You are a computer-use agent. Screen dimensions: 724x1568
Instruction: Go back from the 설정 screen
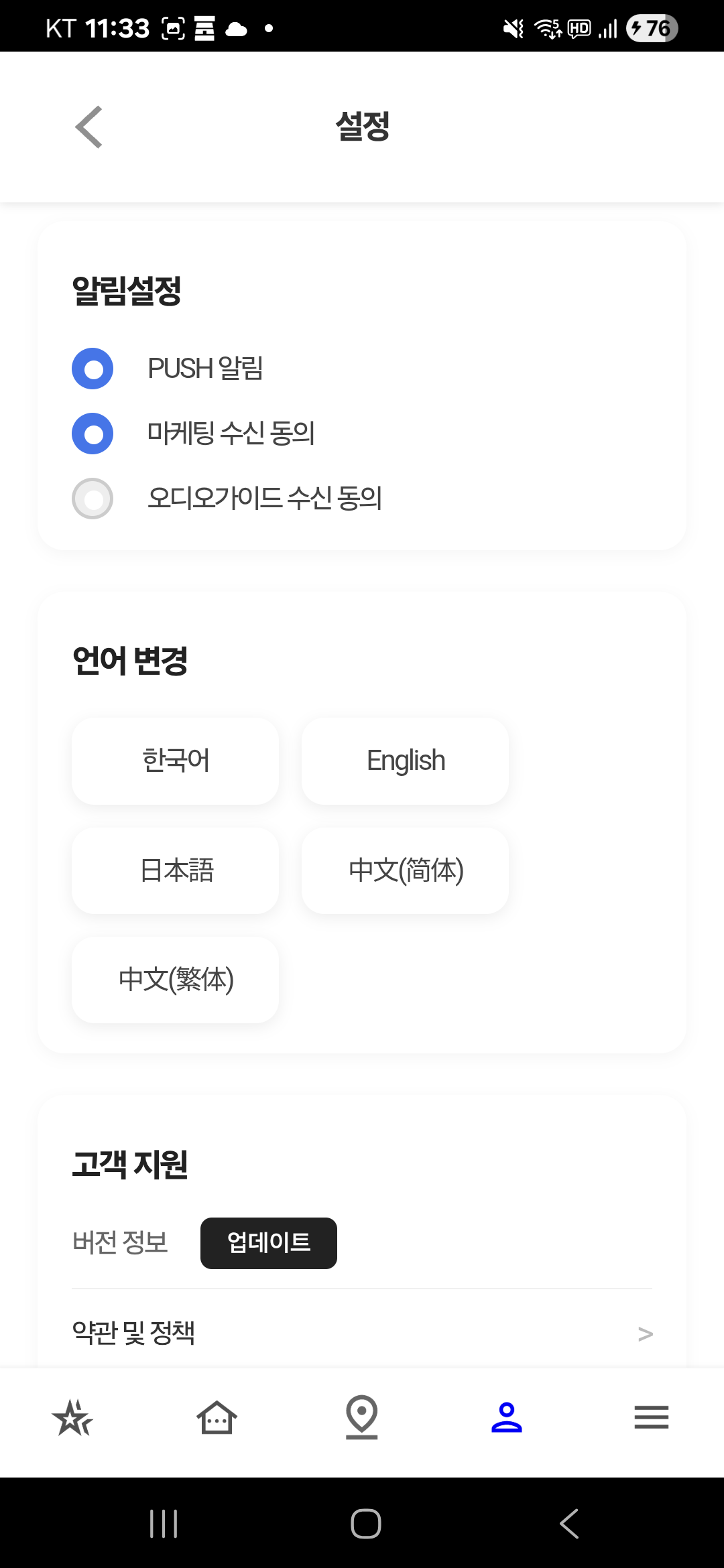88,127
